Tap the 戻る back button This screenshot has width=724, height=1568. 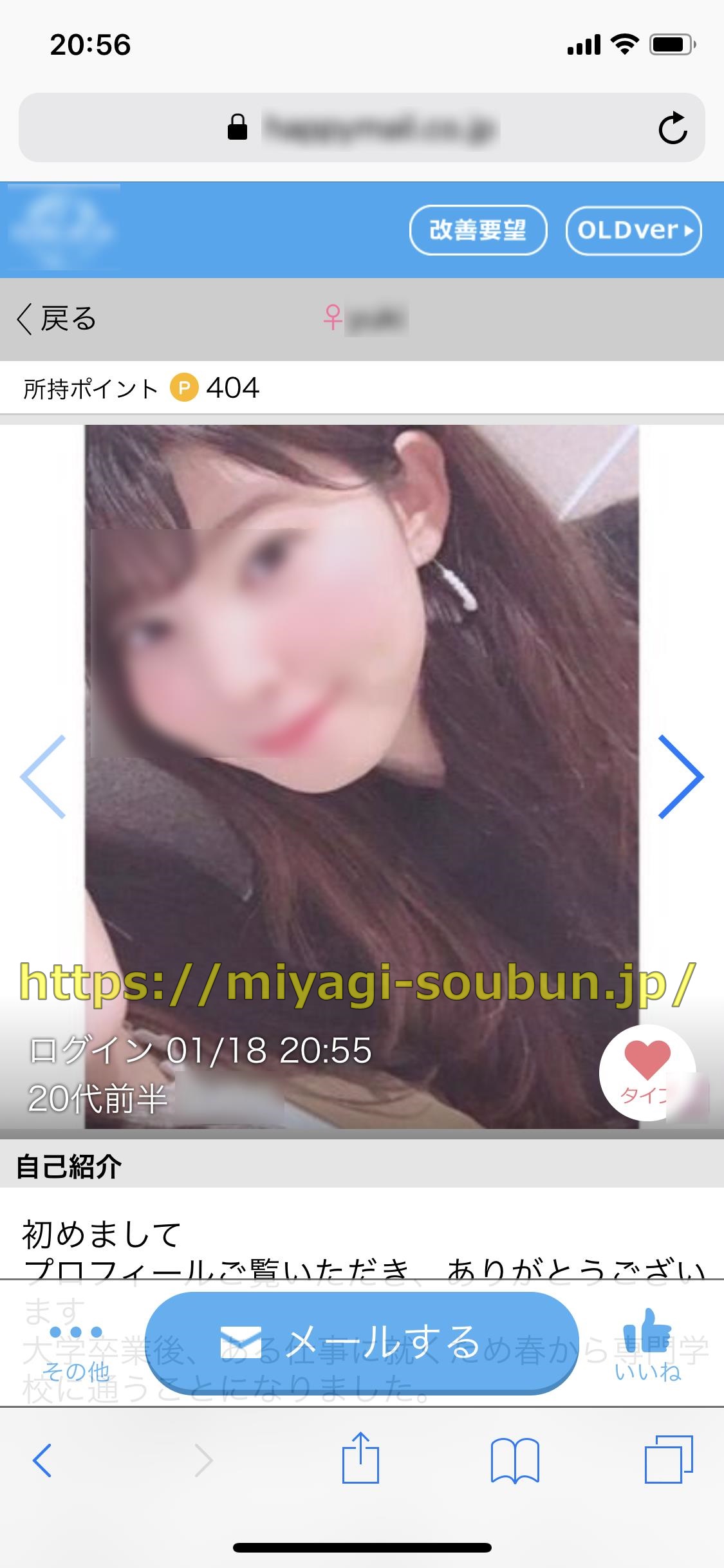pos(57,319)
